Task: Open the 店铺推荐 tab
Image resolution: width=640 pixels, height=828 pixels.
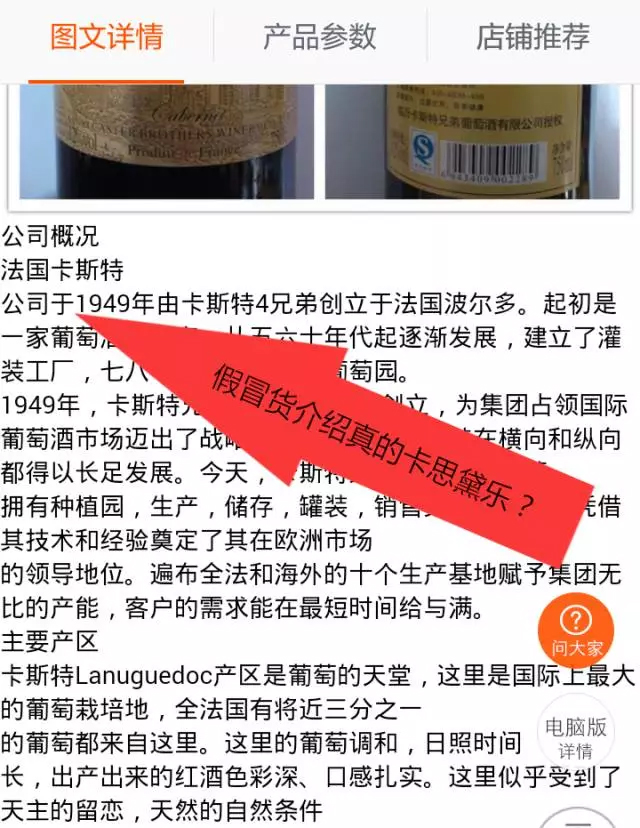Action: [532, 38]
